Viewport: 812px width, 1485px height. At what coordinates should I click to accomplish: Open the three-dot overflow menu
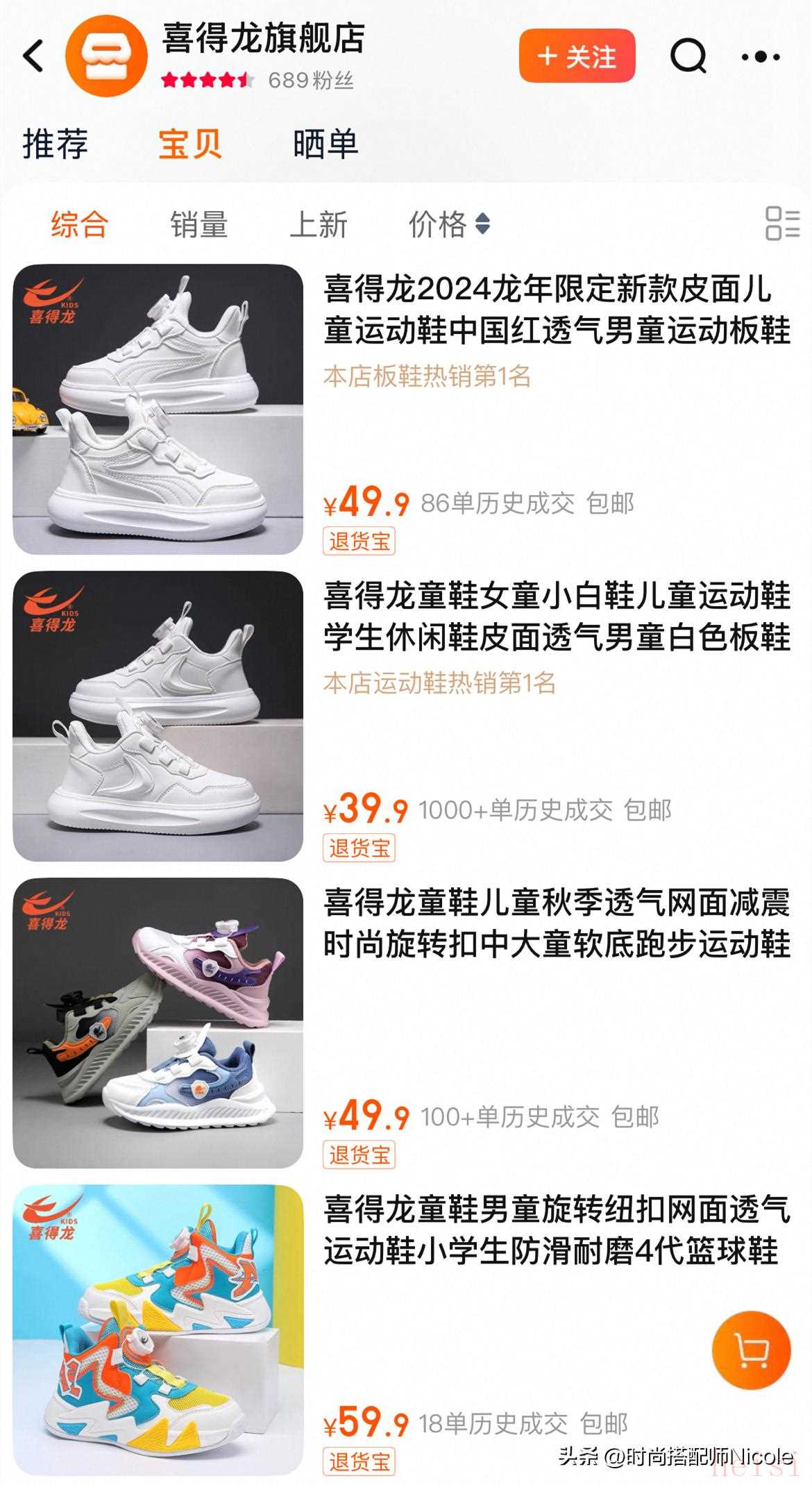click(761, 57)
